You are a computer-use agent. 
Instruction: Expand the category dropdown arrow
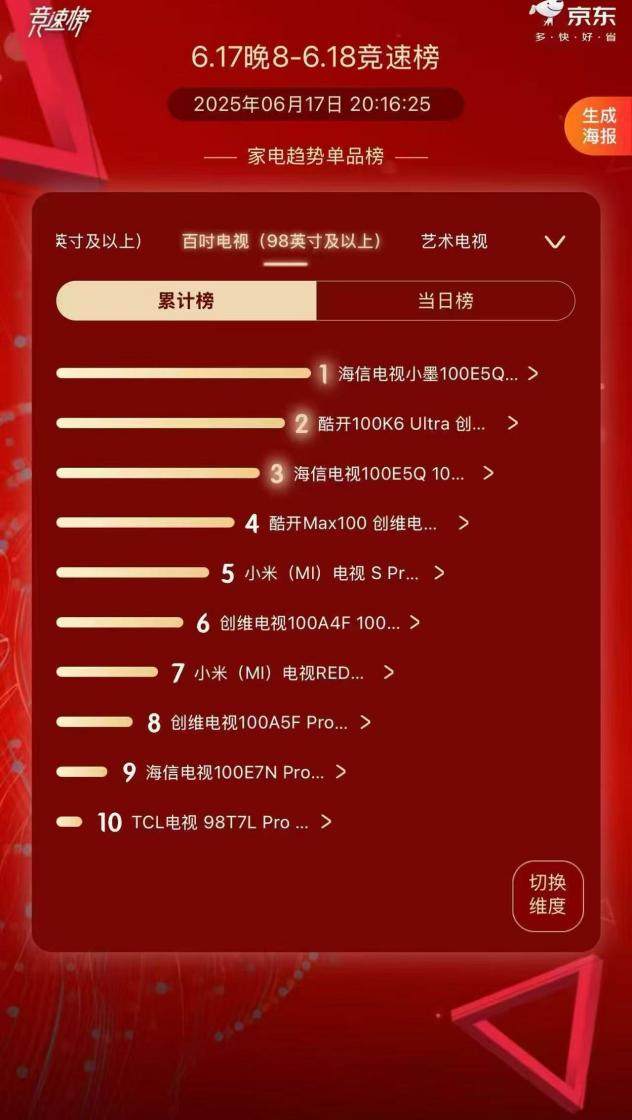554,242
